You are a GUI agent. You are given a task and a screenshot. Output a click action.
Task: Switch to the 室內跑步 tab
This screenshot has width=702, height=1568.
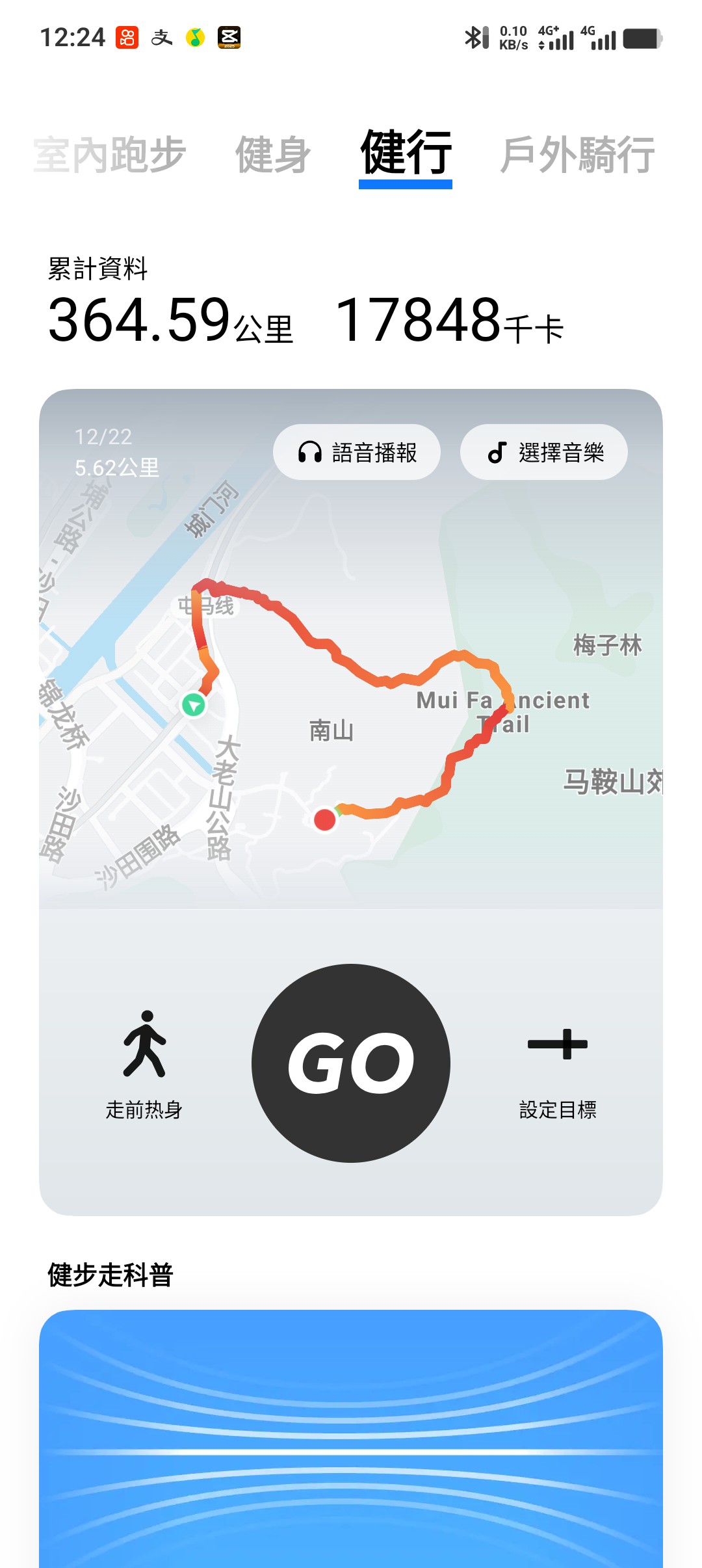(x=110, y=155)
